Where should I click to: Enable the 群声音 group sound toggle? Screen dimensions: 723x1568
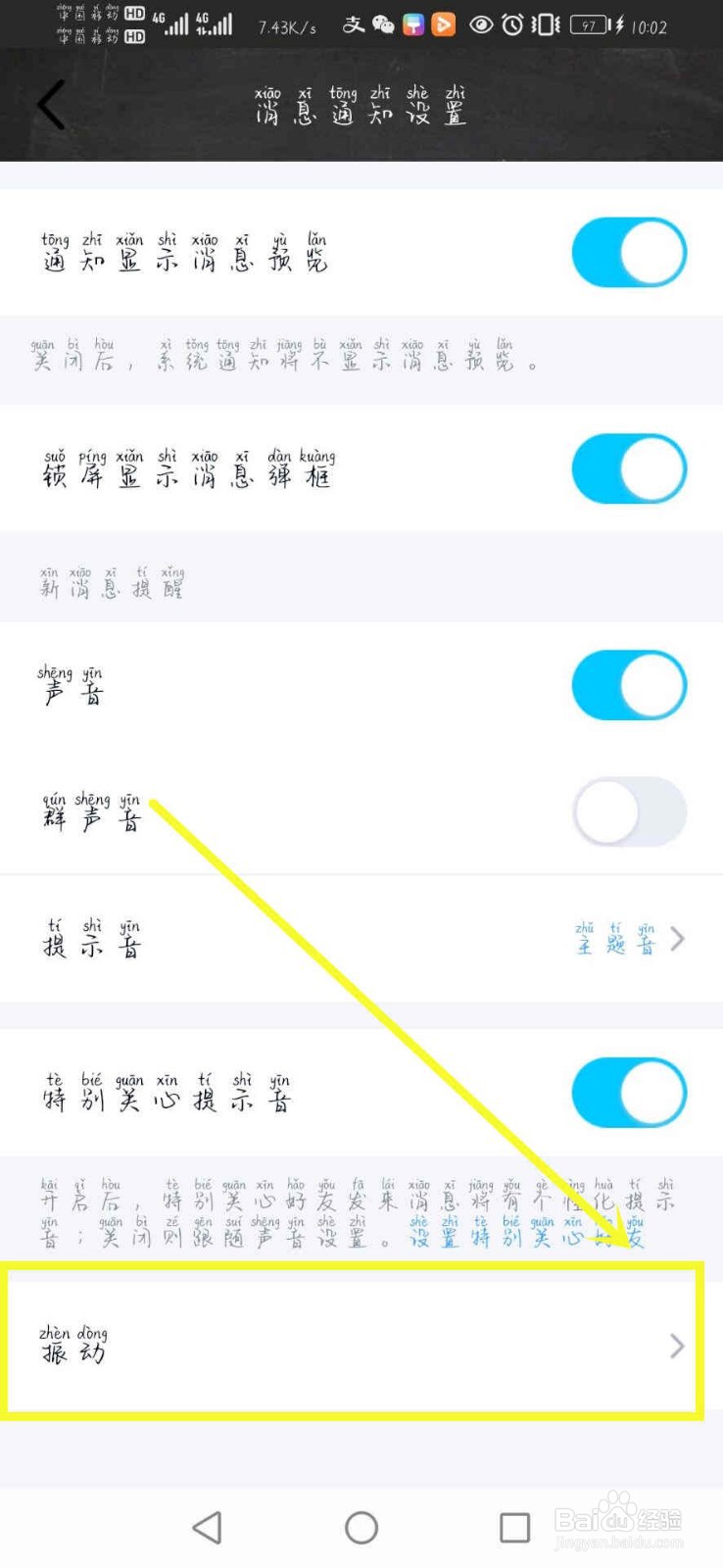pyautogui.click(x=628, y=812)
